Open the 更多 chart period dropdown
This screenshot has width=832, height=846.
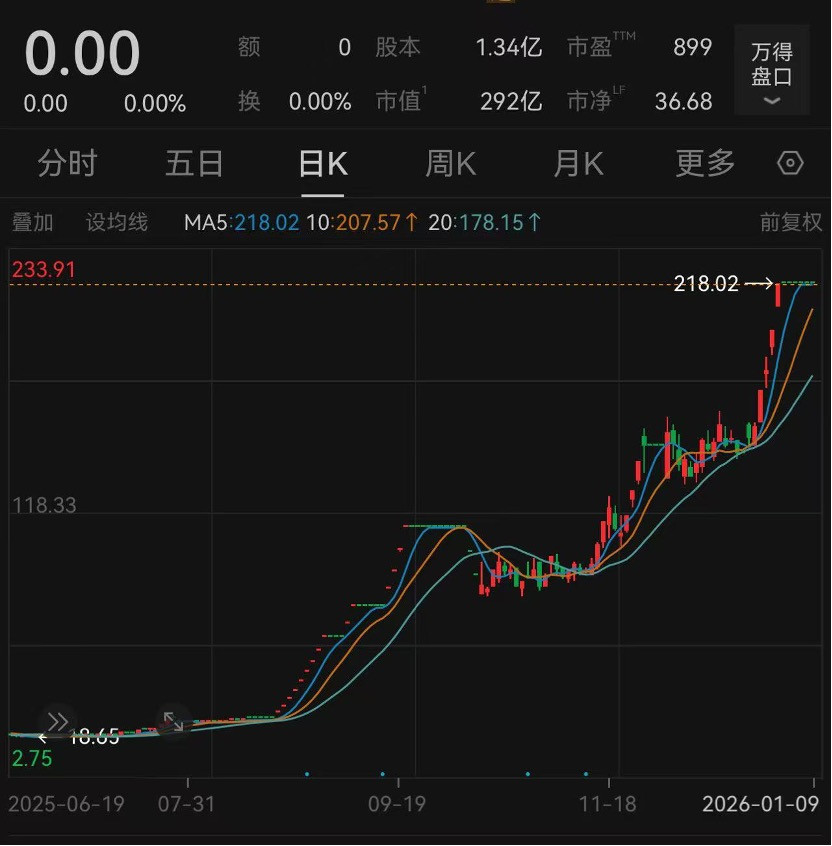pyautogui.click(x=704, y=163)
